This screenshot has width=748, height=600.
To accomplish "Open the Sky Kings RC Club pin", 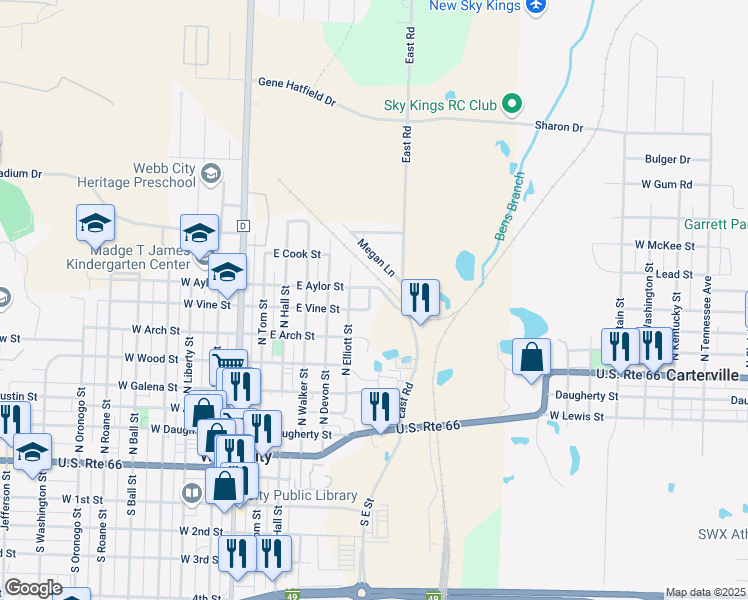I will click(x=512, y=104).
